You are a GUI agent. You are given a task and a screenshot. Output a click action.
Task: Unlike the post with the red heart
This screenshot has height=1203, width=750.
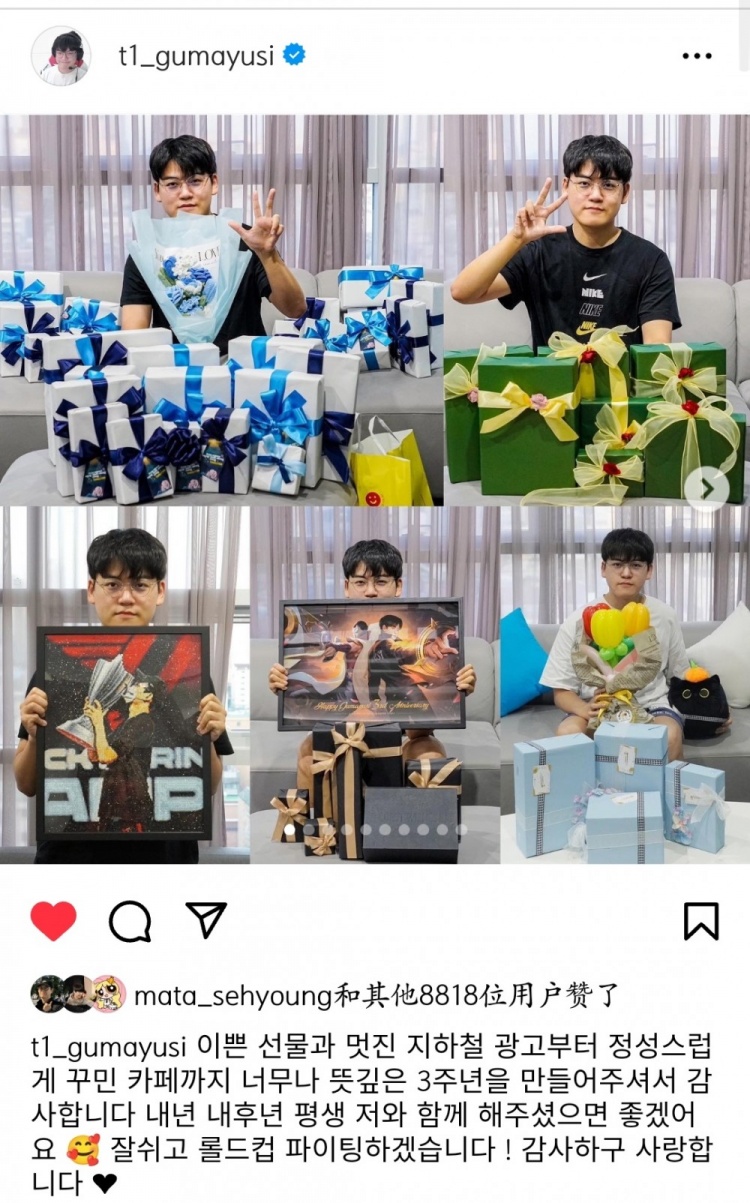click(53, 921)
